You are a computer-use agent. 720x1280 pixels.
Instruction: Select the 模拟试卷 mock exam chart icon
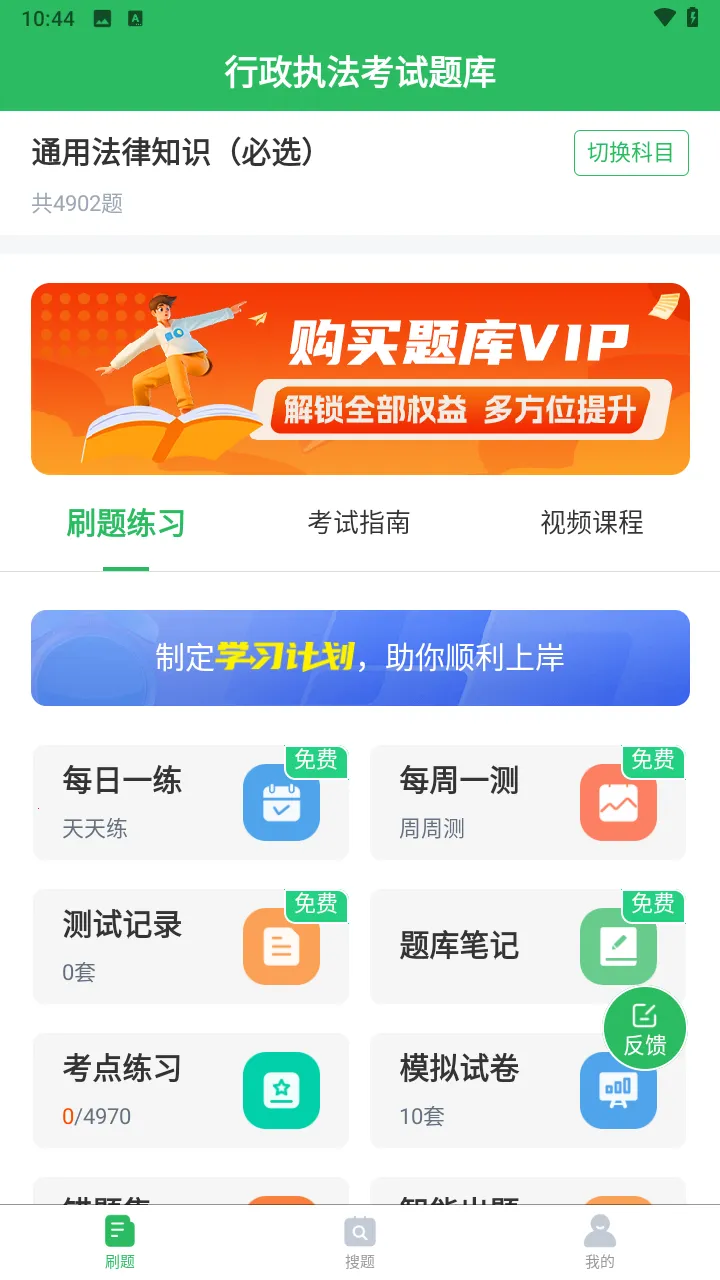point(617,1091)
